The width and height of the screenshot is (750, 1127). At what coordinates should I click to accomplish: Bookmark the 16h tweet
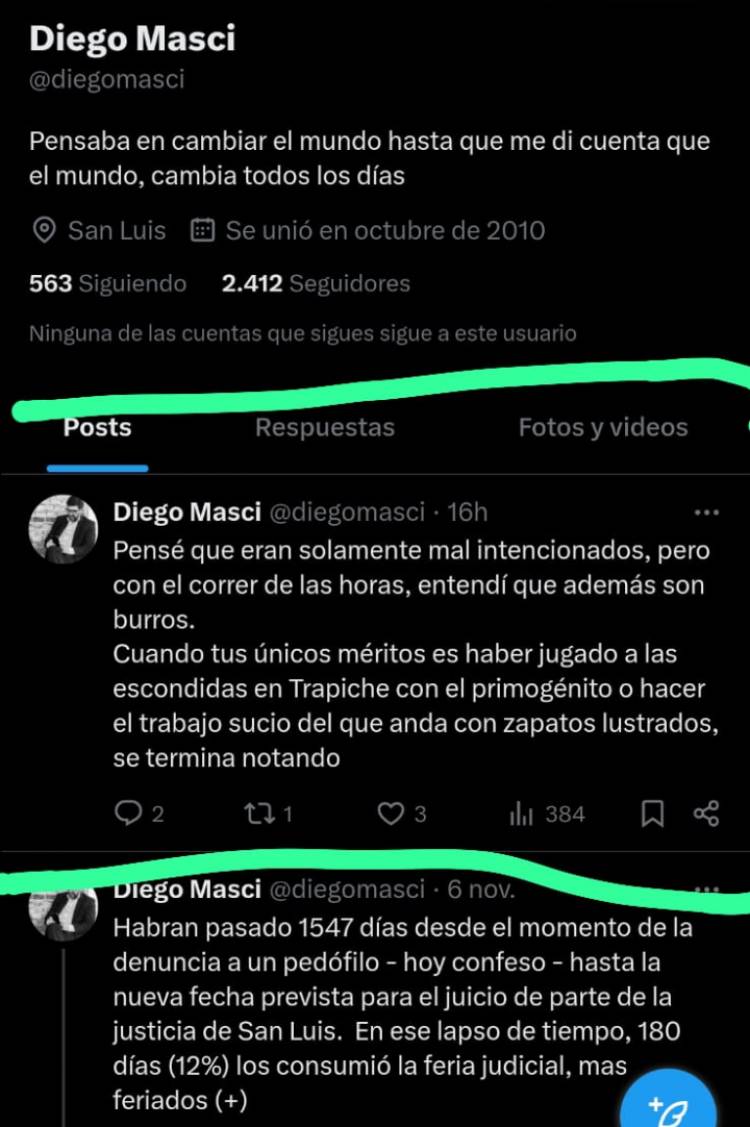click(652, 814)
